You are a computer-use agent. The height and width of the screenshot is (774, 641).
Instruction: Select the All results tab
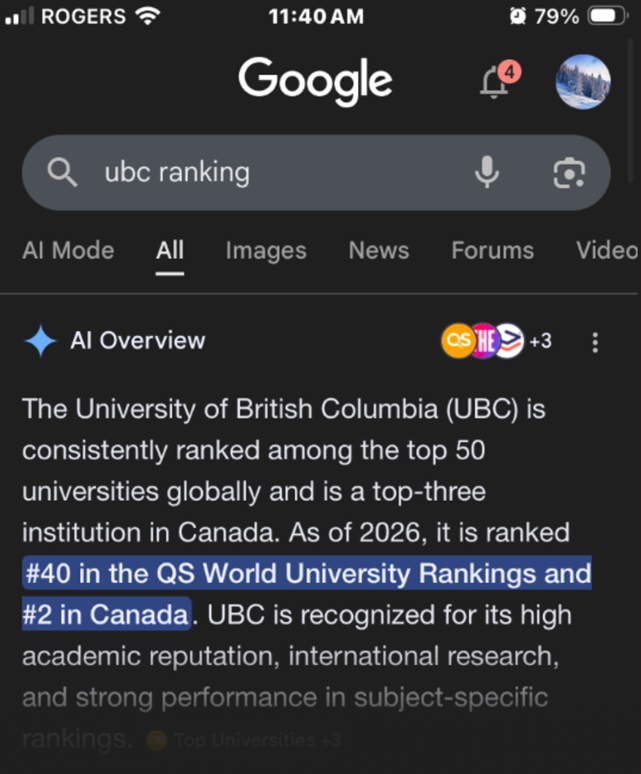(x=170, y=250)
